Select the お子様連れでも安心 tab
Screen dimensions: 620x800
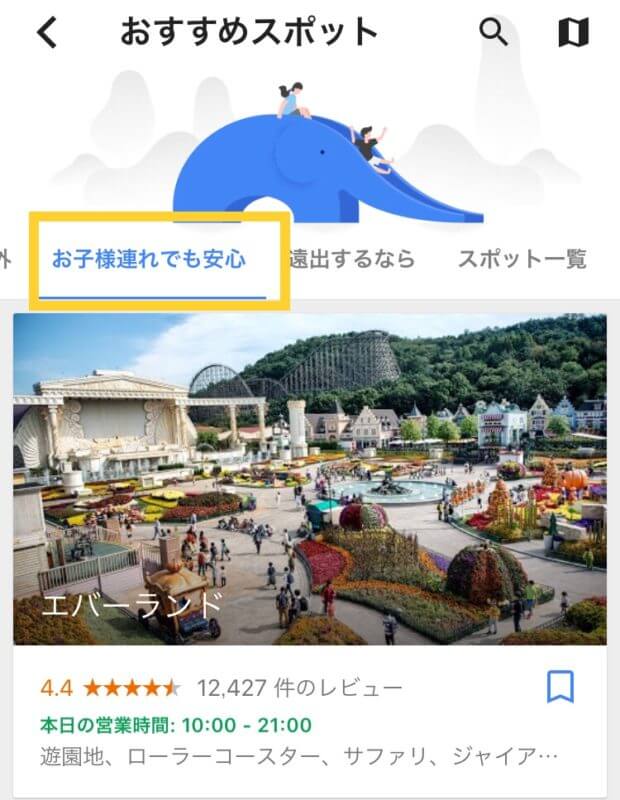[x=149, y=260]
